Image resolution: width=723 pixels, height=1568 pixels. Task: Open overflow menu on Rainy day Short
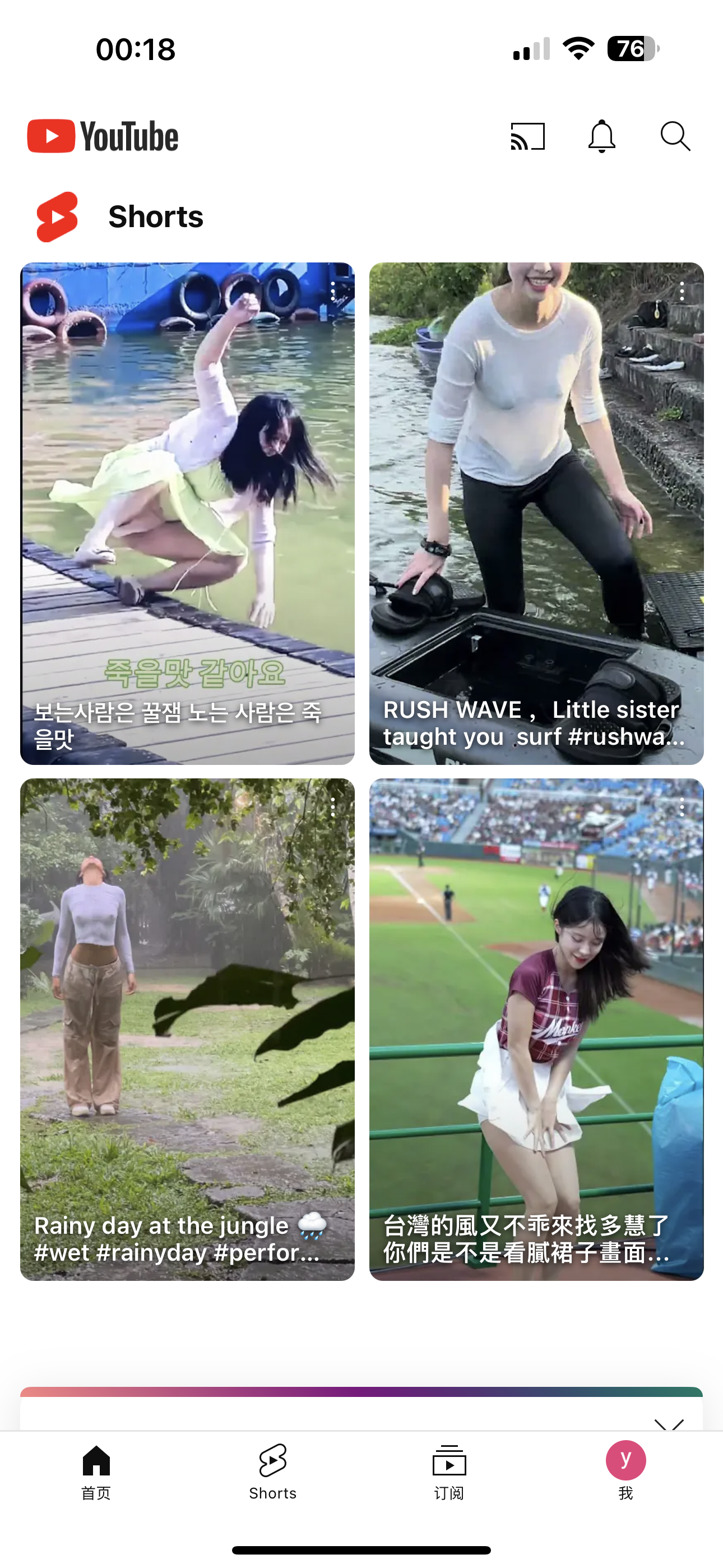pos(333,807)
